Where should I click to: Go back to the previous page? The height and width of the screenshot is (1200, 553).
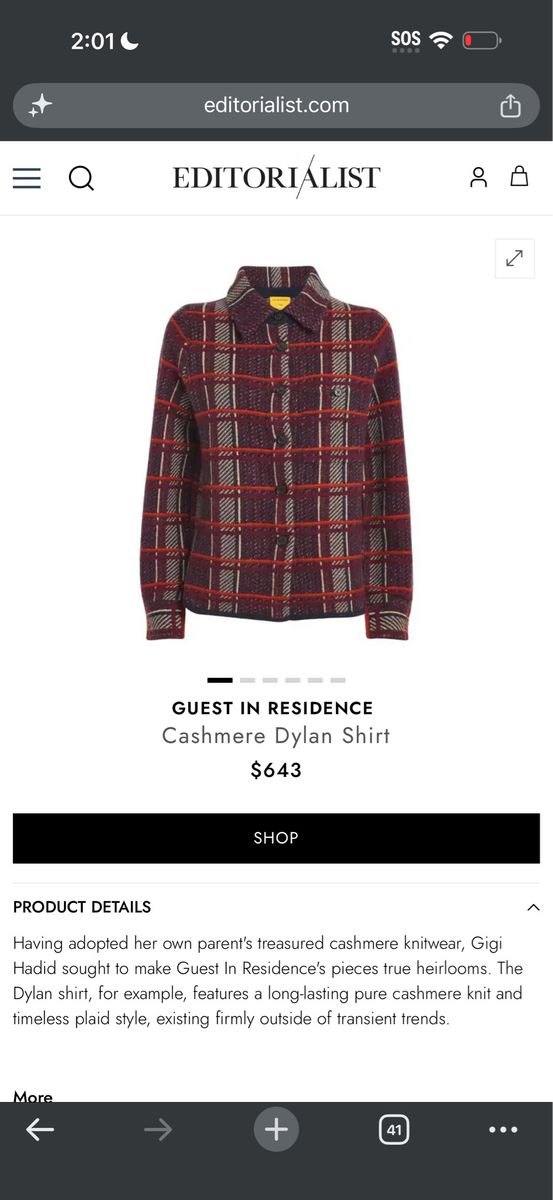coord(40,1130)
